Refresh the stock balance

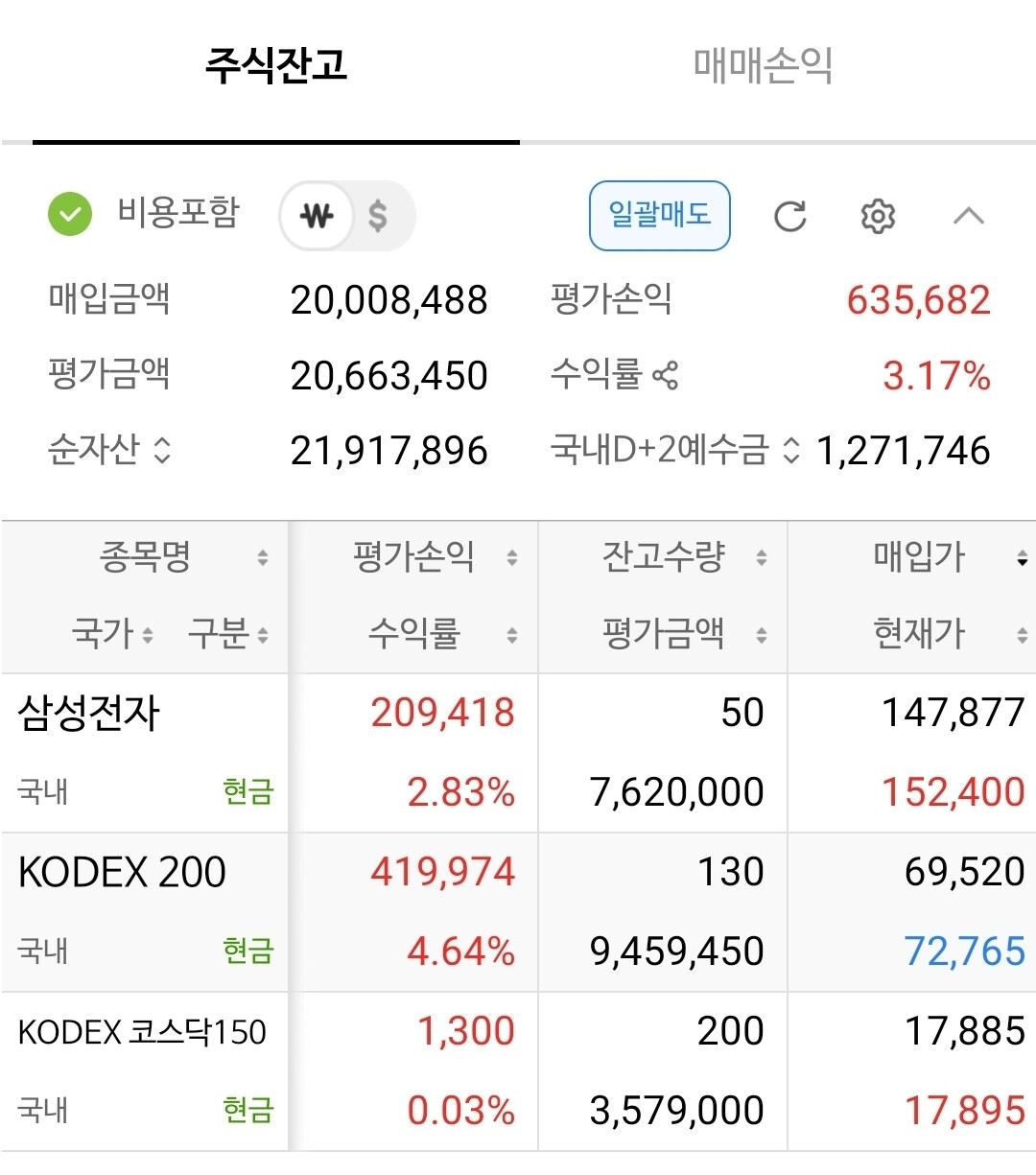click(x=789, y=216)
